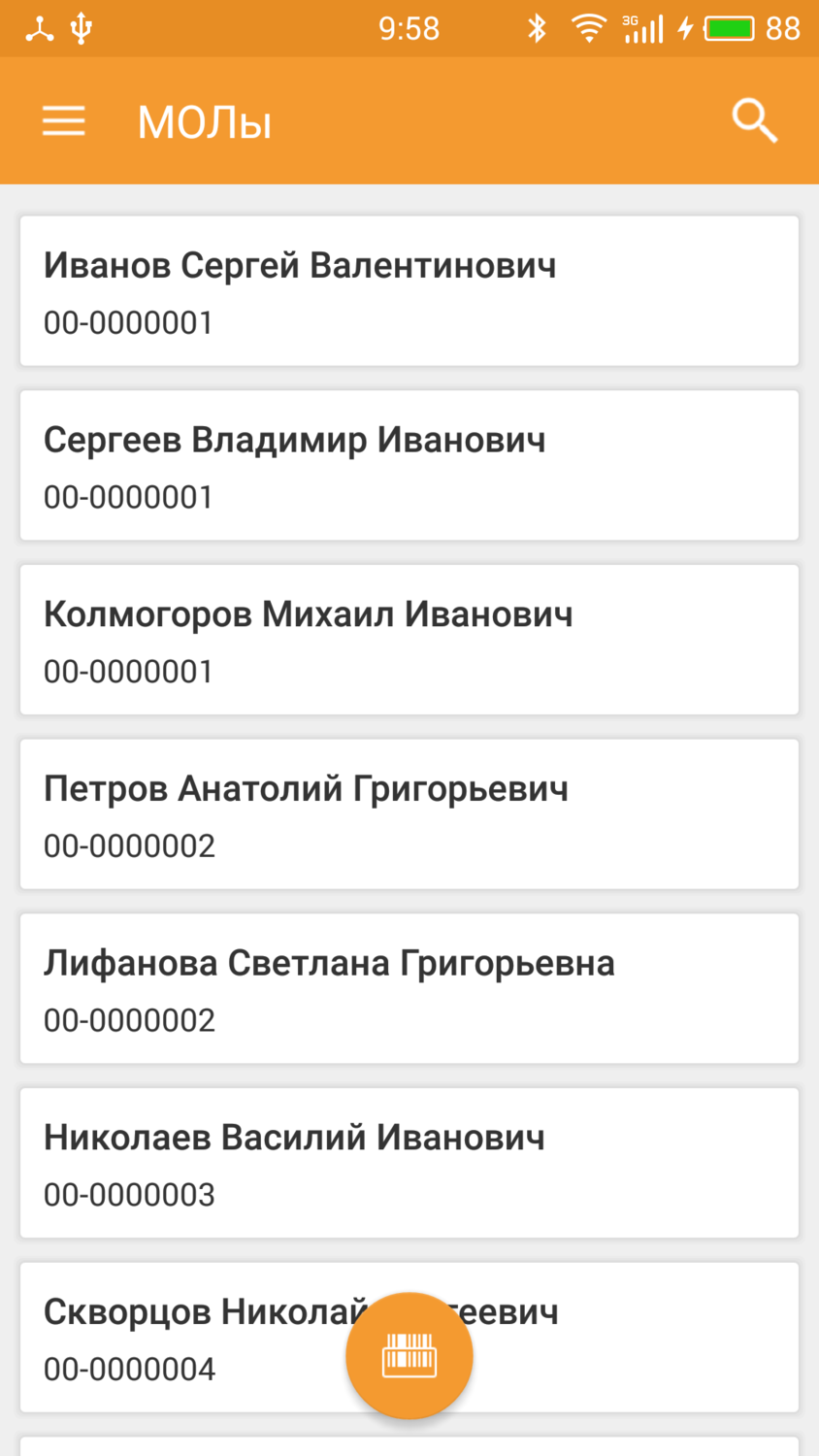The width and height of the screenshot is (819, 1456).
Task: Open Петров Анатолий Григорьевич entry
Action: (x=409, y=813)
